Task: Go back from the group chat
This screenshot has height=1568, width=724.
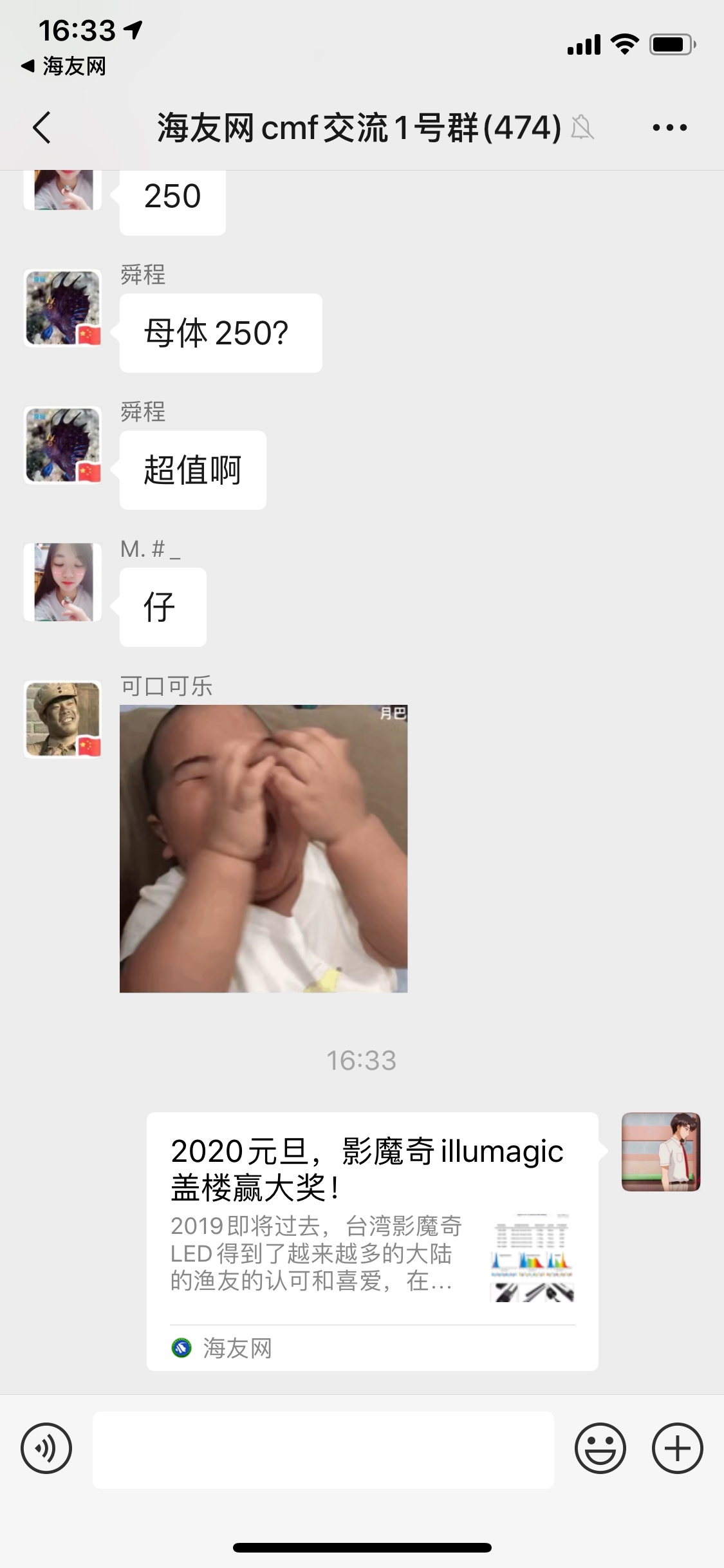Action: tap(42, 127)
